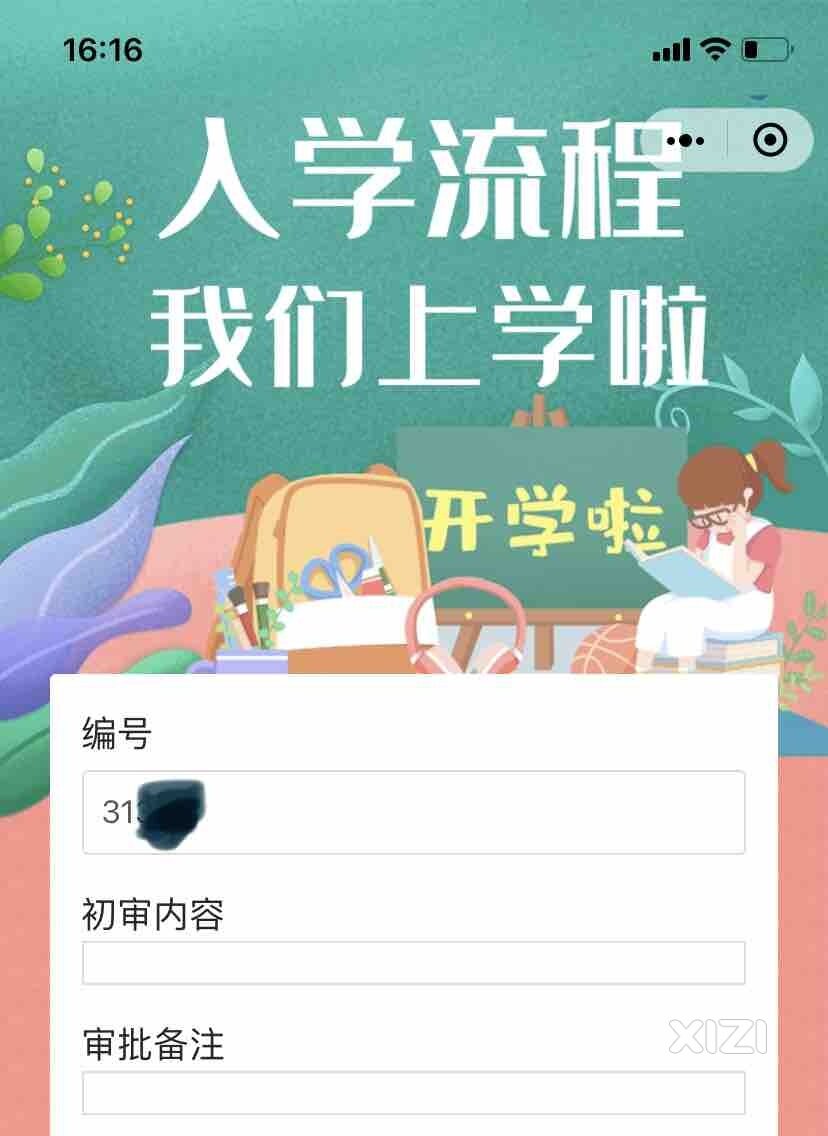Tap the 编号 input field
The width and height of the screenshot is (828, 1136).
coord(413,812)
